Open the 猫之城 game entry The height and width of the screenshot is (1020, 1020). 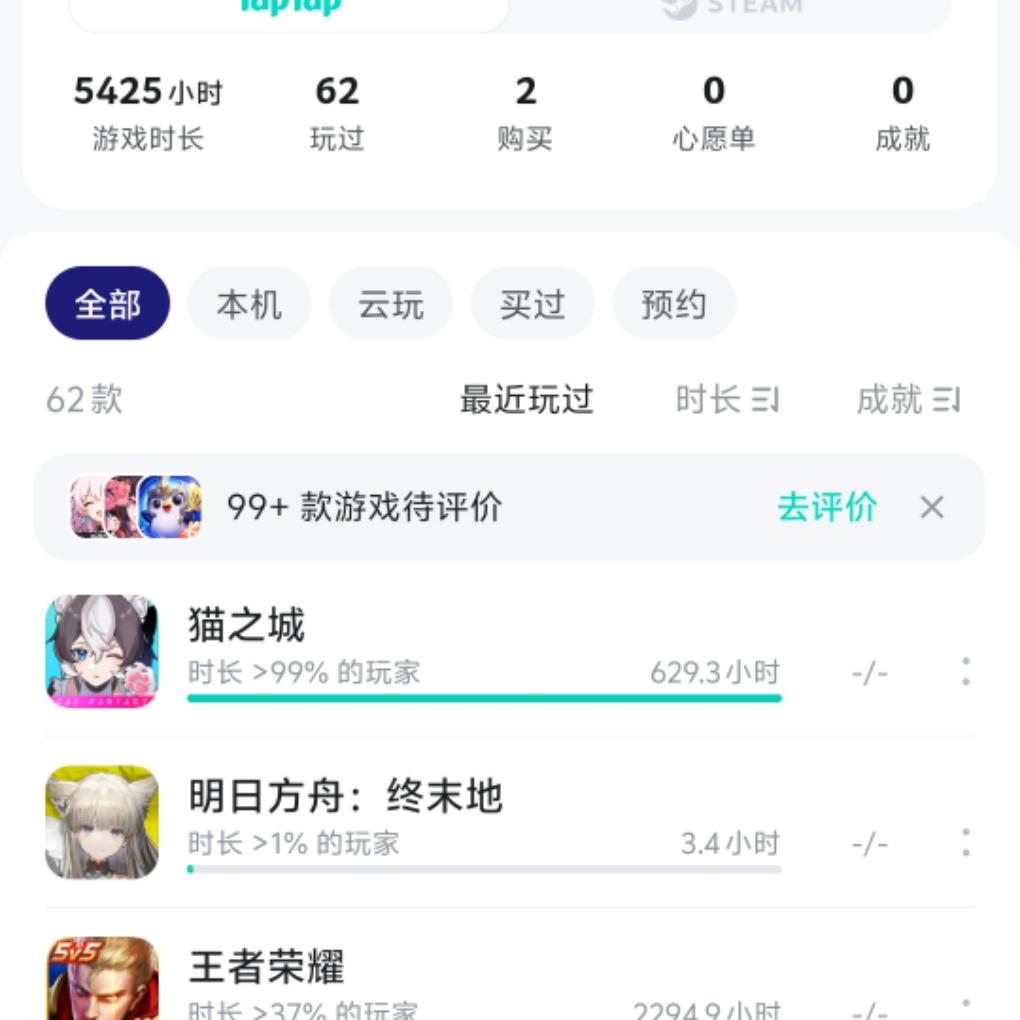247,626
